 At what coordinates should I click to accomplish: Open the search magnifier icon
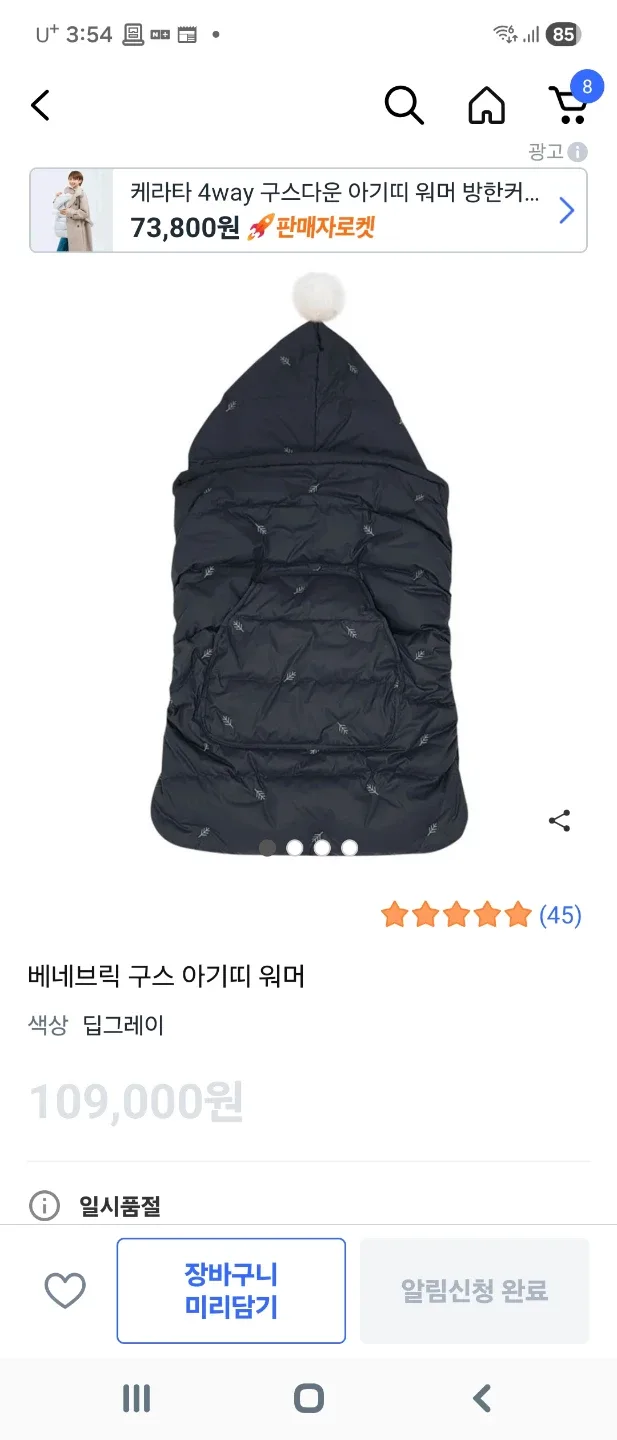[404, 105]
